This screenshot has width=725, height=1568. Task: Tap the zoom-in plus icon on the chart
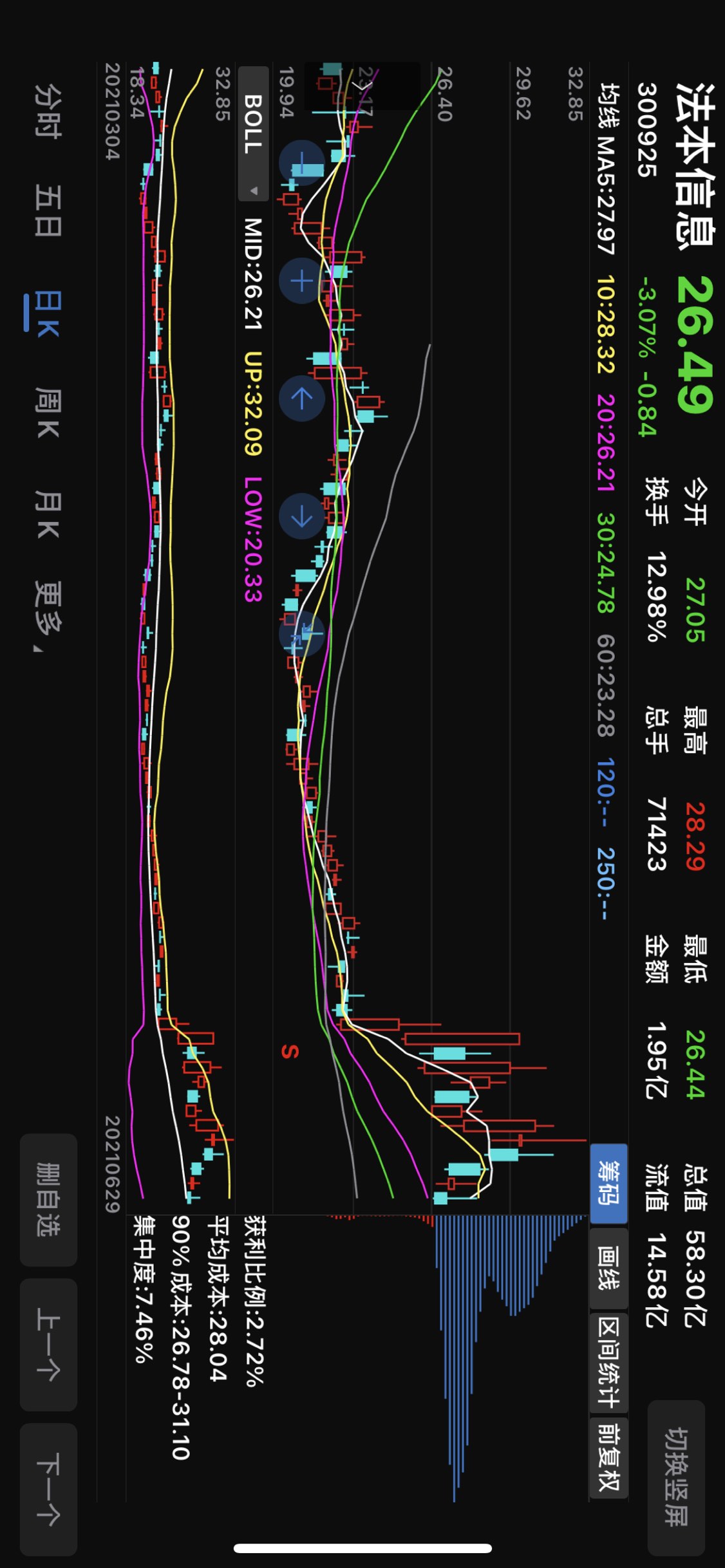pos(301,280)
